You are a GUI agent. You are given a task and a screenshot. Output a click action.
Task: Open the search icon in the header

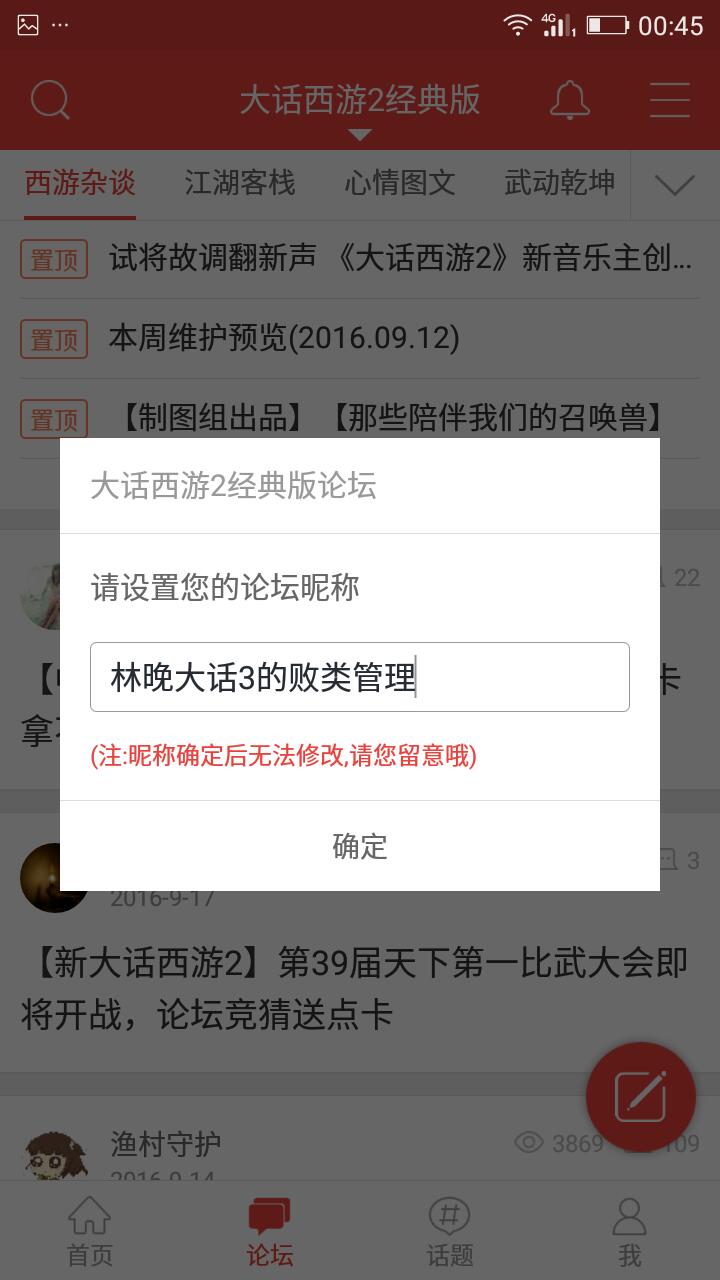tap(50, 100)
